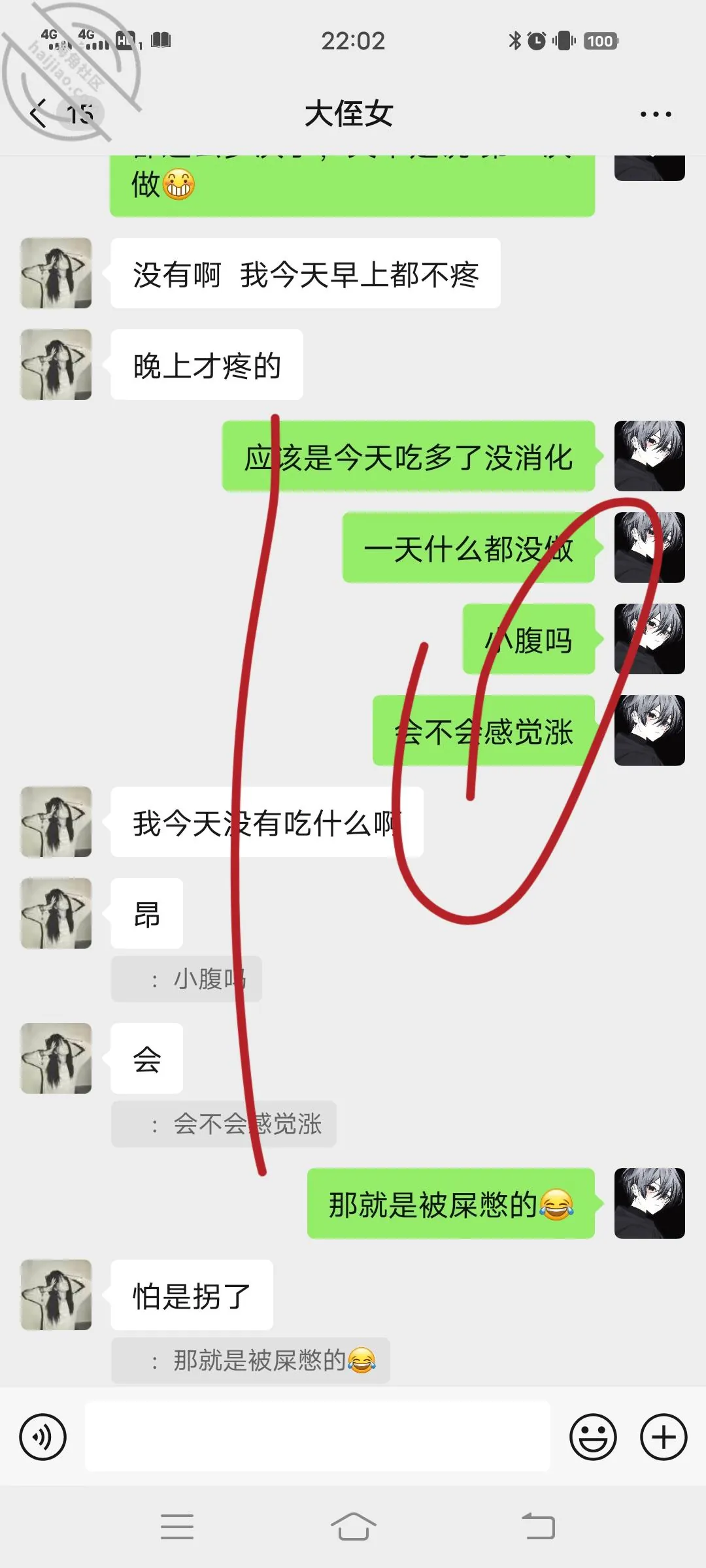Tap the quoted reply 会不会感觉涨
Screen dimensions: 706x1568
(x=224, y=1124)
